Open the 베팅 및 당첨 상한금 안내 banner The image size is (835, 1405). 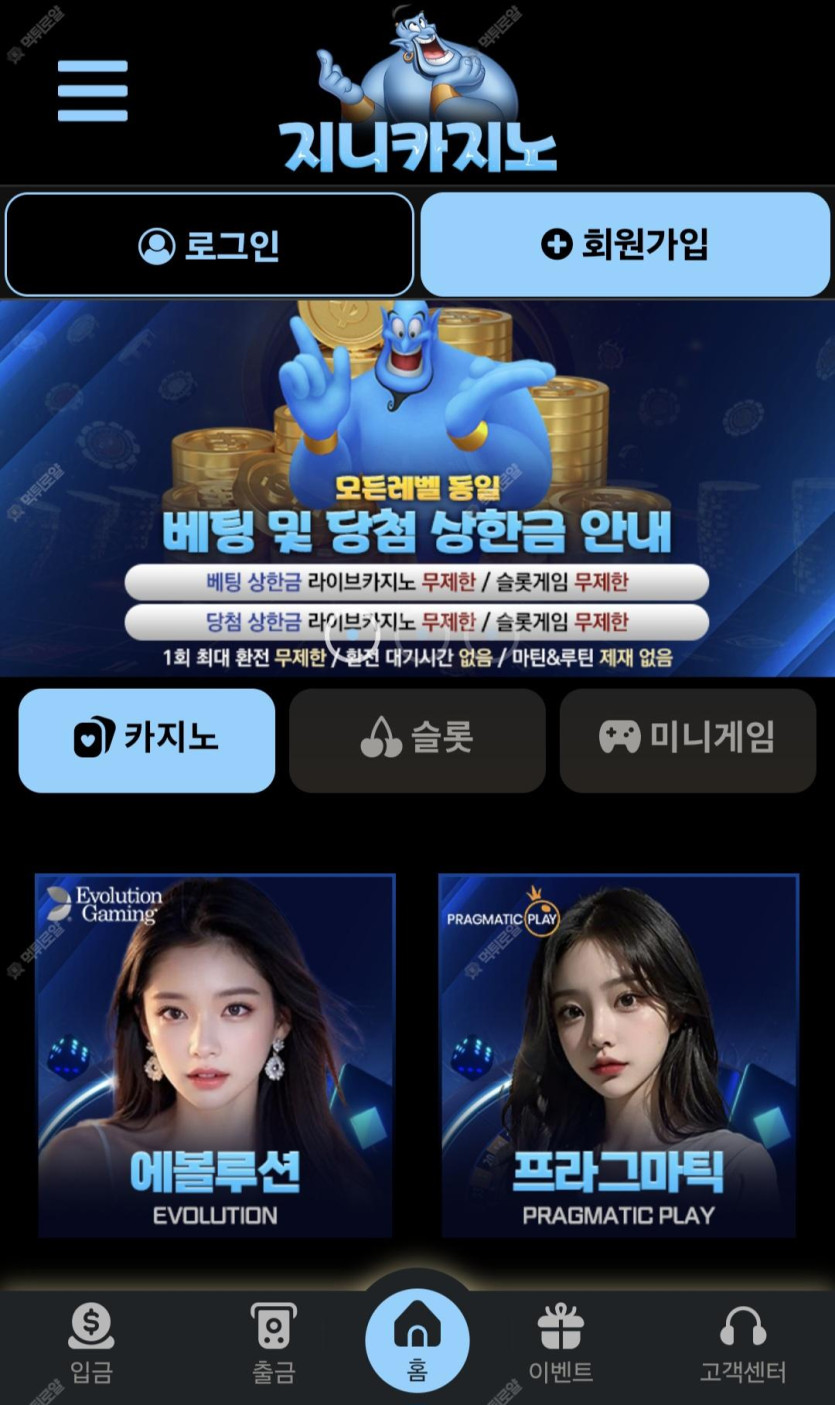(417, 488)
